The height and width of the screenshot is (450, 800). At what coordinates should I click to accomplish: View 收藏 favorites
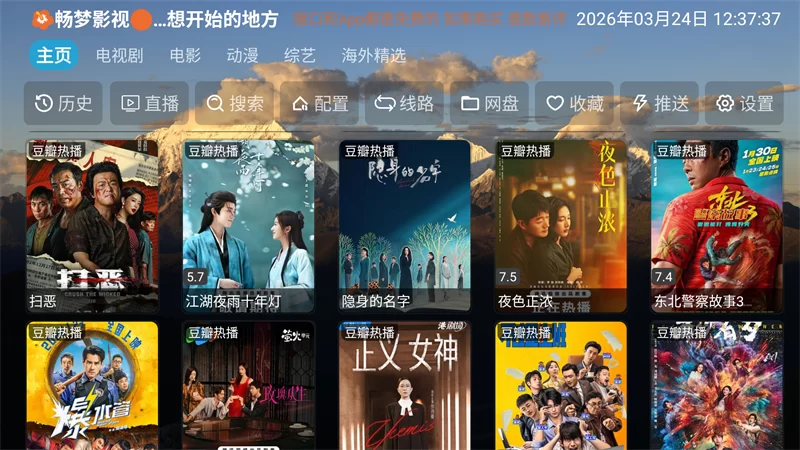(x=575, y=103)
